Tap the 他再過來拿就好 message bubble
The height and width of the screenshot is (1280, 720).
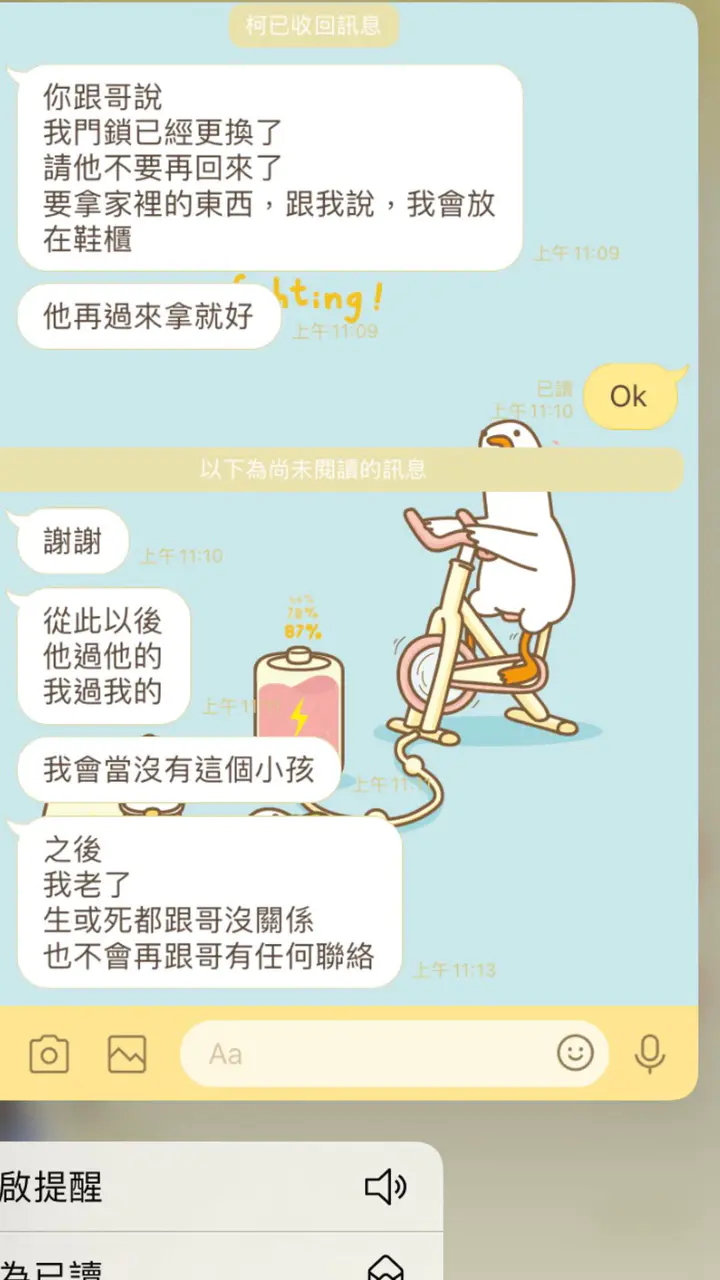pyautogui.click(x=148, y=316)
